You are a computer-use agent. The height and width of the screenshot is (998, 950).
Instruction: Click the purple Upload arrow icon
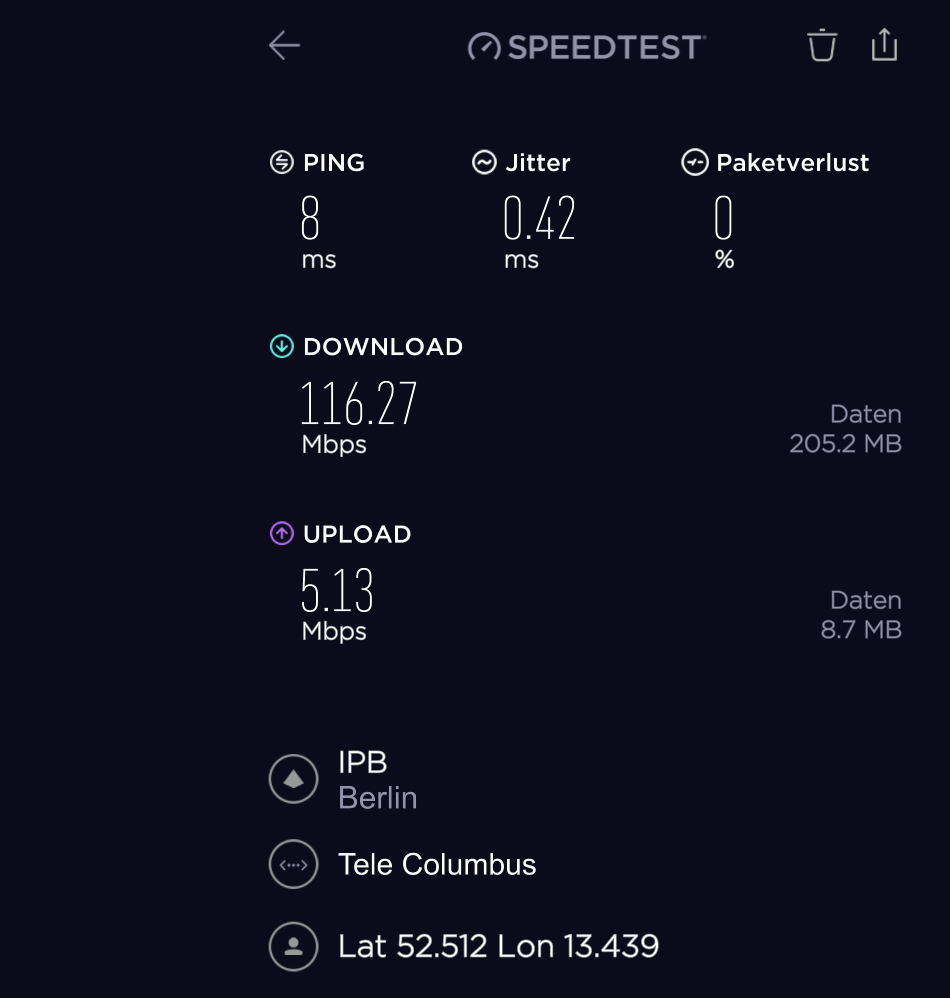280,534
